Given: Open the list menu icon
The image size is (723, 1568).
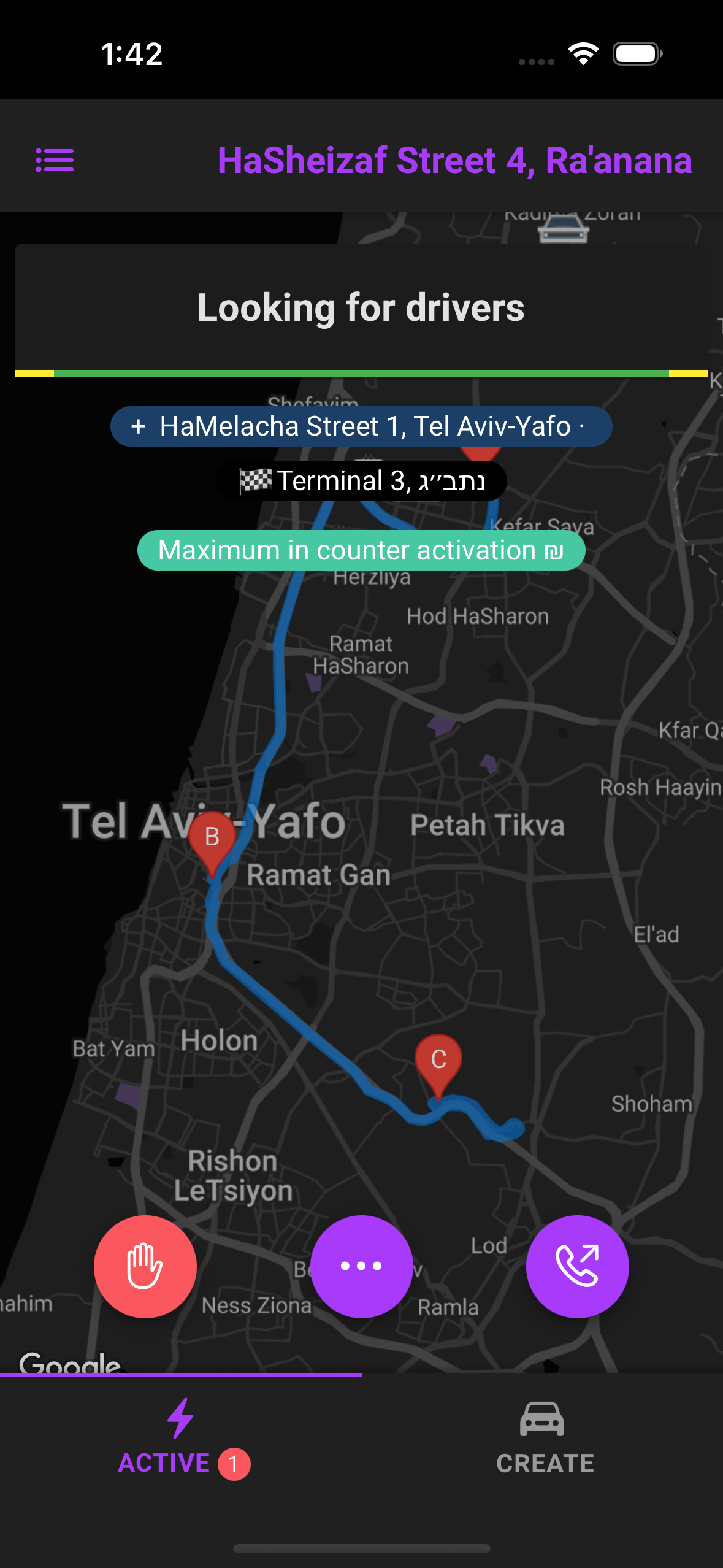Looking at the screenshot, I should (x=55, y=160).
